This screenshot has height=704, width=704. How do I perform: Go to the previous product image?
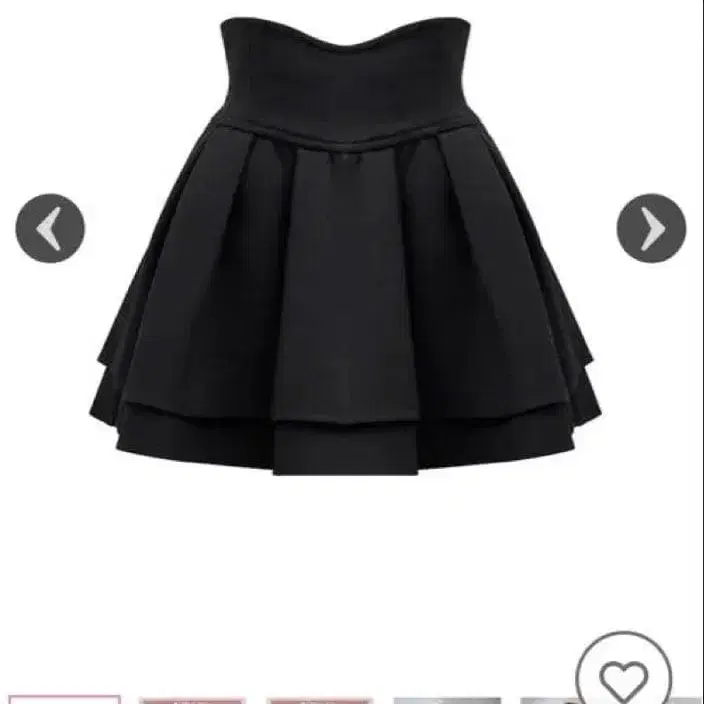[x=50, y=229]
